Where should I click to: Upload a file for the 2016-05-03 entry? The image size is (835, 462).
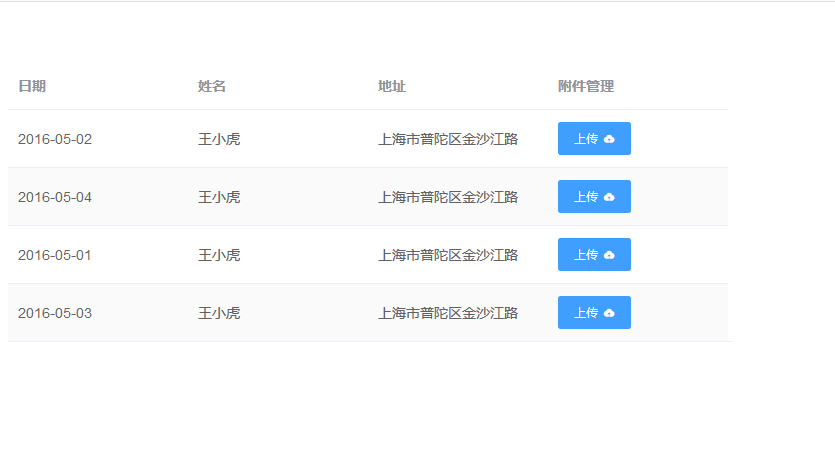[x=594, y=313]
